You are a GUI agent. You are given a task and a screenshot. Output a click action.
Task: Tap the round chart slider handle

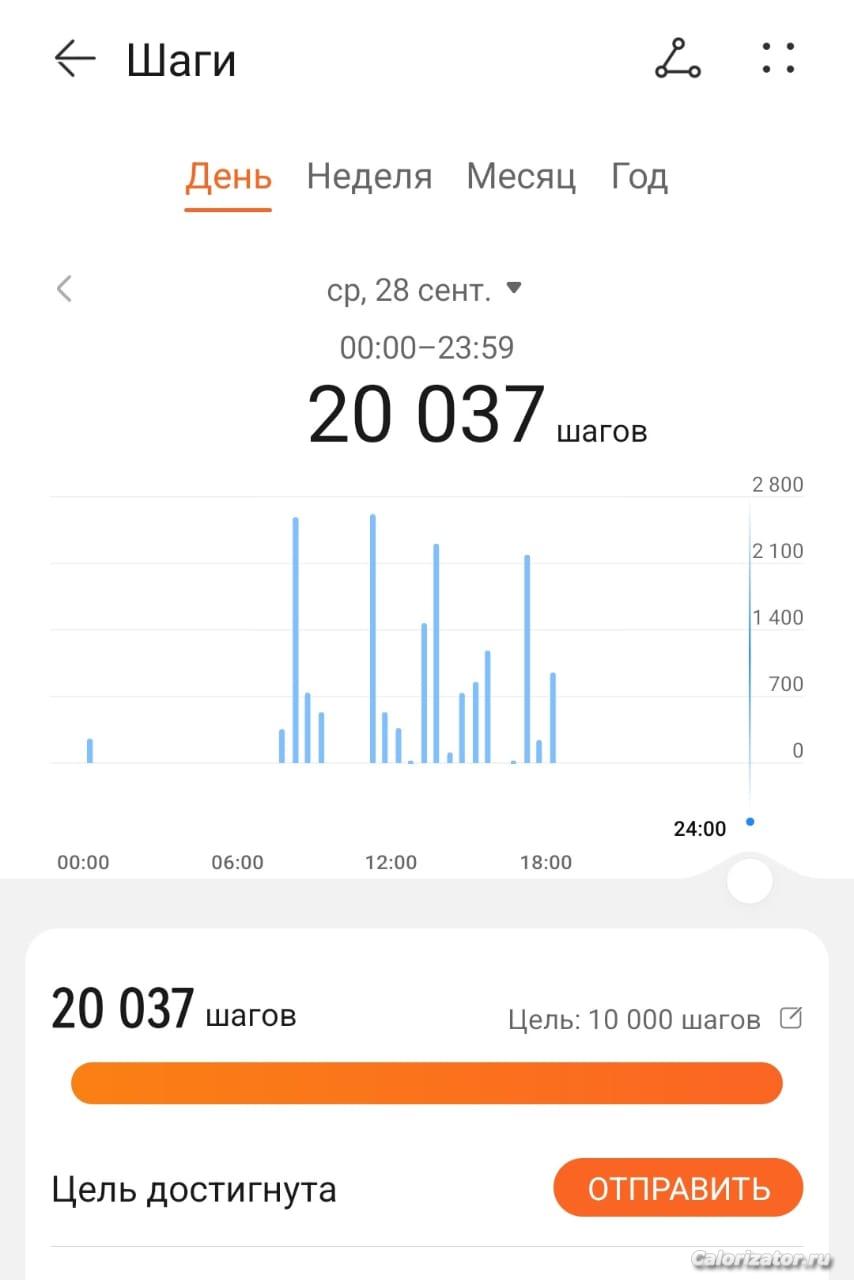[750, 881]
